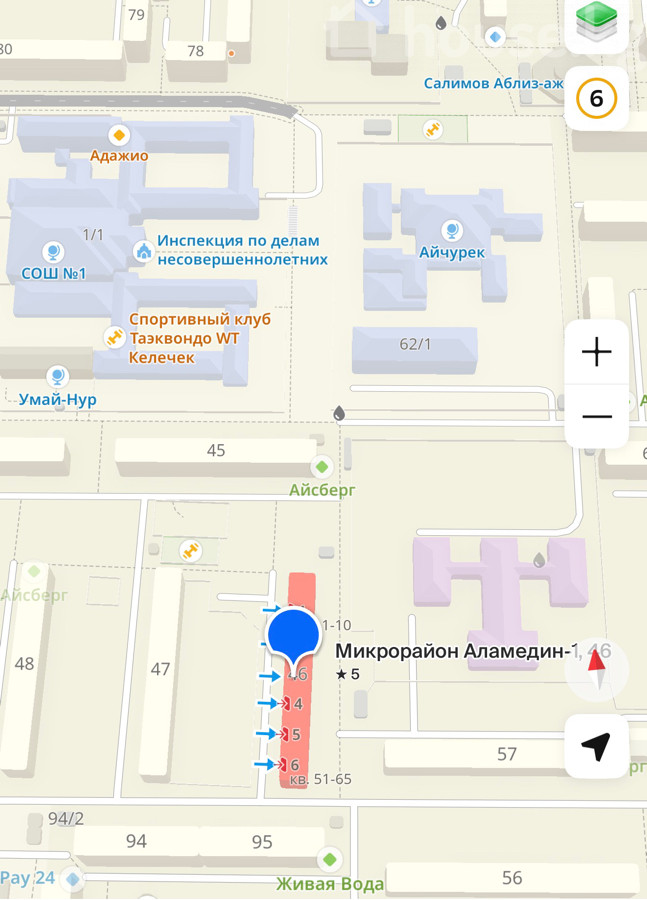The width and height of the screenshot is (647, 900).
Task: Open the Адажио place marker
Action: 119,136
